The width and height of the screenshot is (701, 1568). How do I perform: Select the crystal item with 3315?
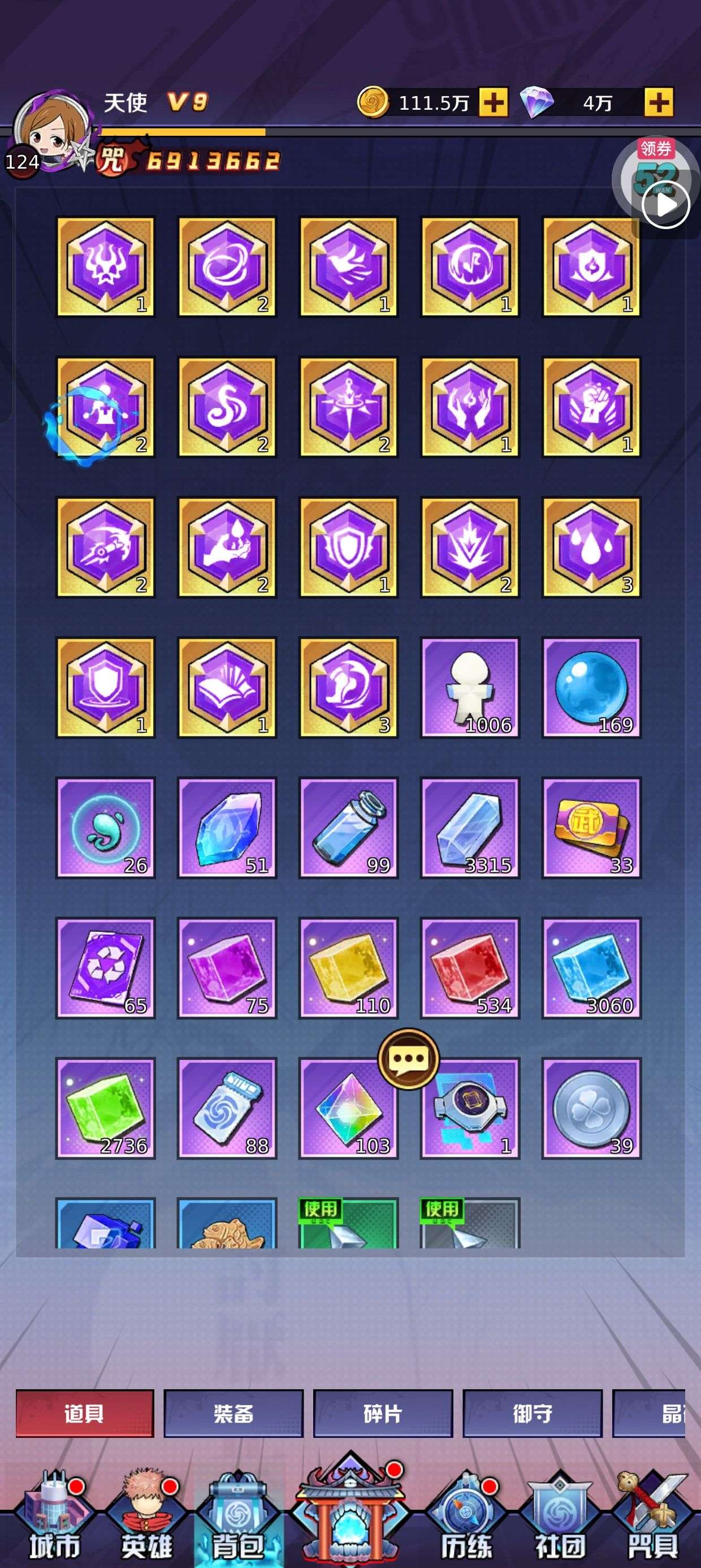[470, 827]
